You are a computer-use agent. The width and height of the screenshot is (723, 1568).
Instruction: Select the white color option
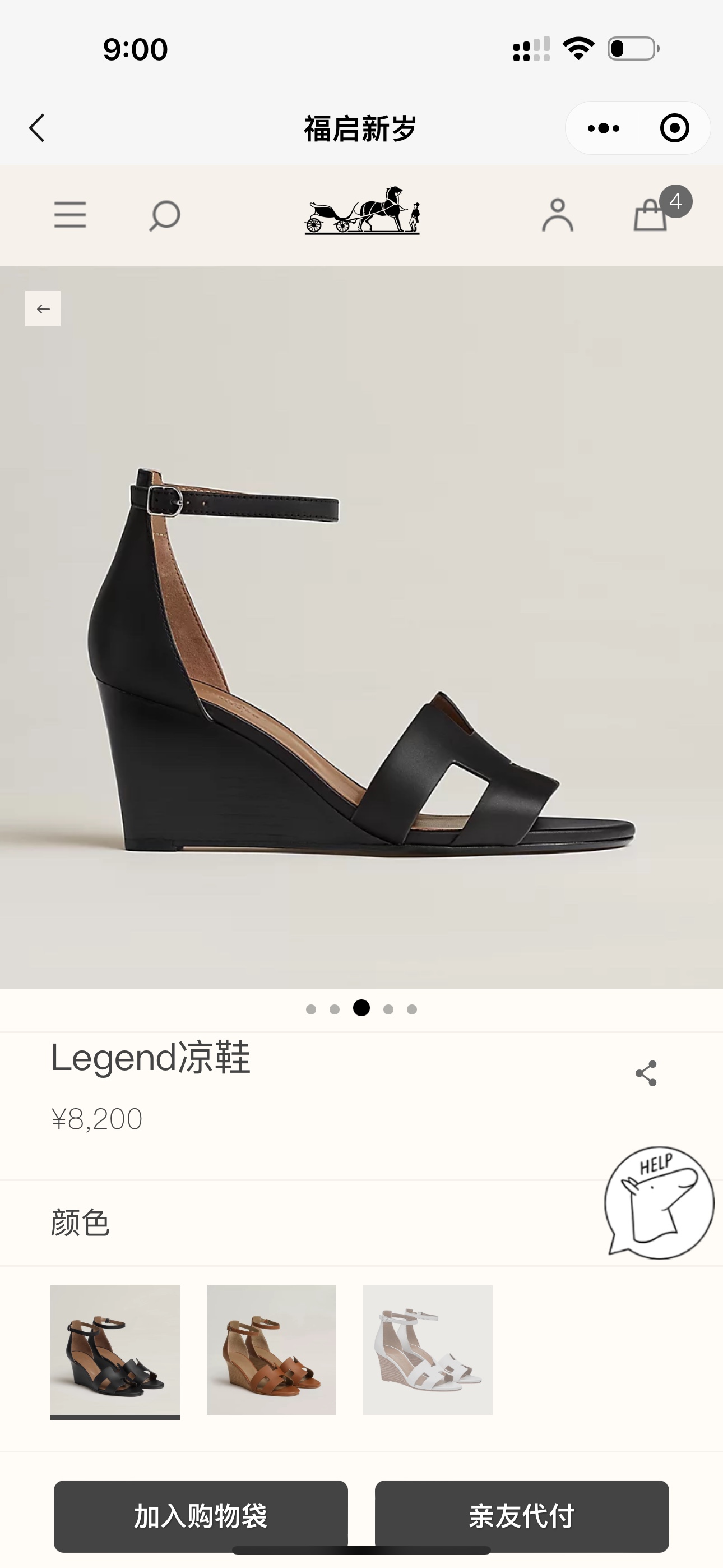pyautogui.click(x=428, y=1350)
